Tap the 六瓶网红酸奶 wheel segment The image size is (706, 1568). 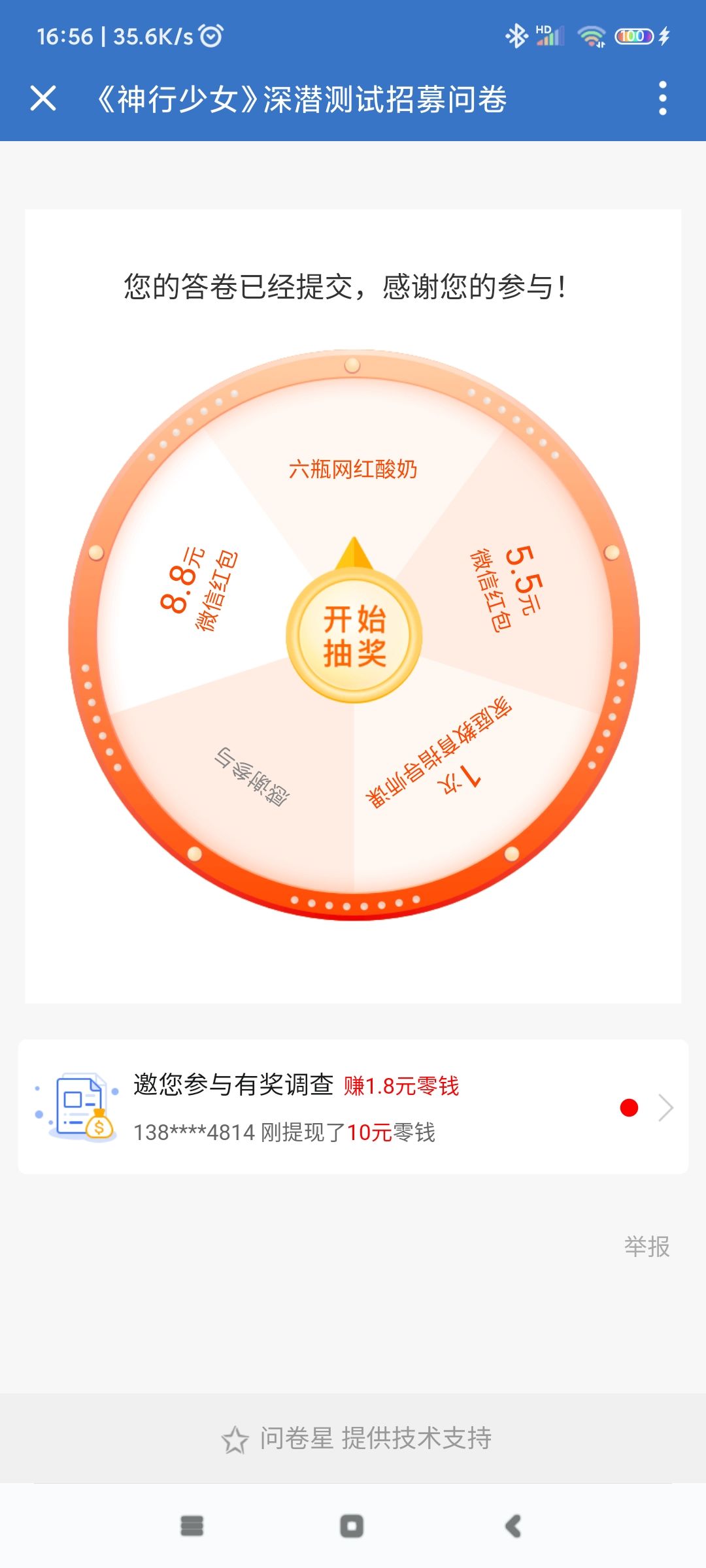pyautogui.click(x=353, y=469)
